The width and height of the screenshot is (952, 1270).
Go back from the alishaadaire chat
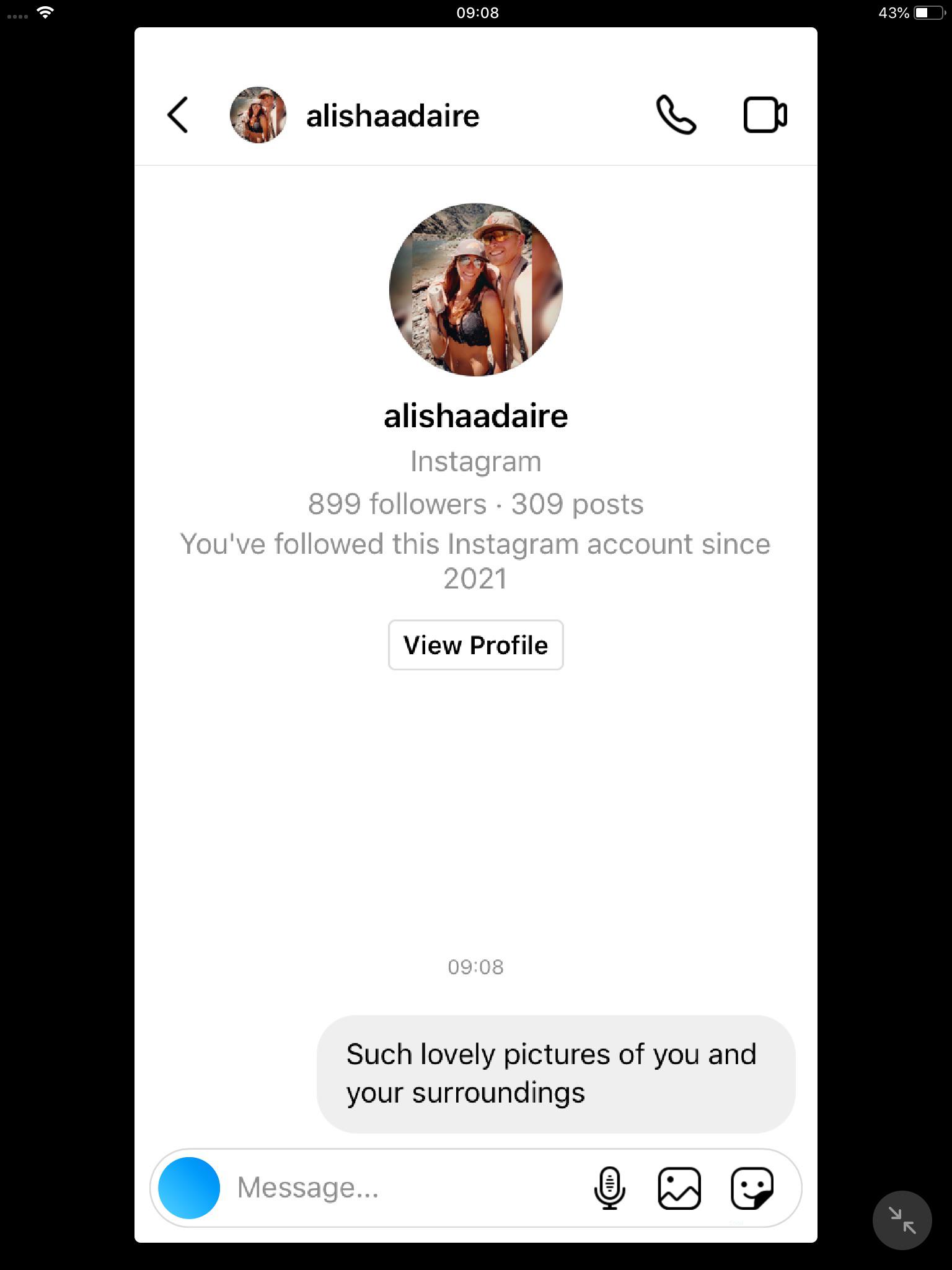point(178,115)
